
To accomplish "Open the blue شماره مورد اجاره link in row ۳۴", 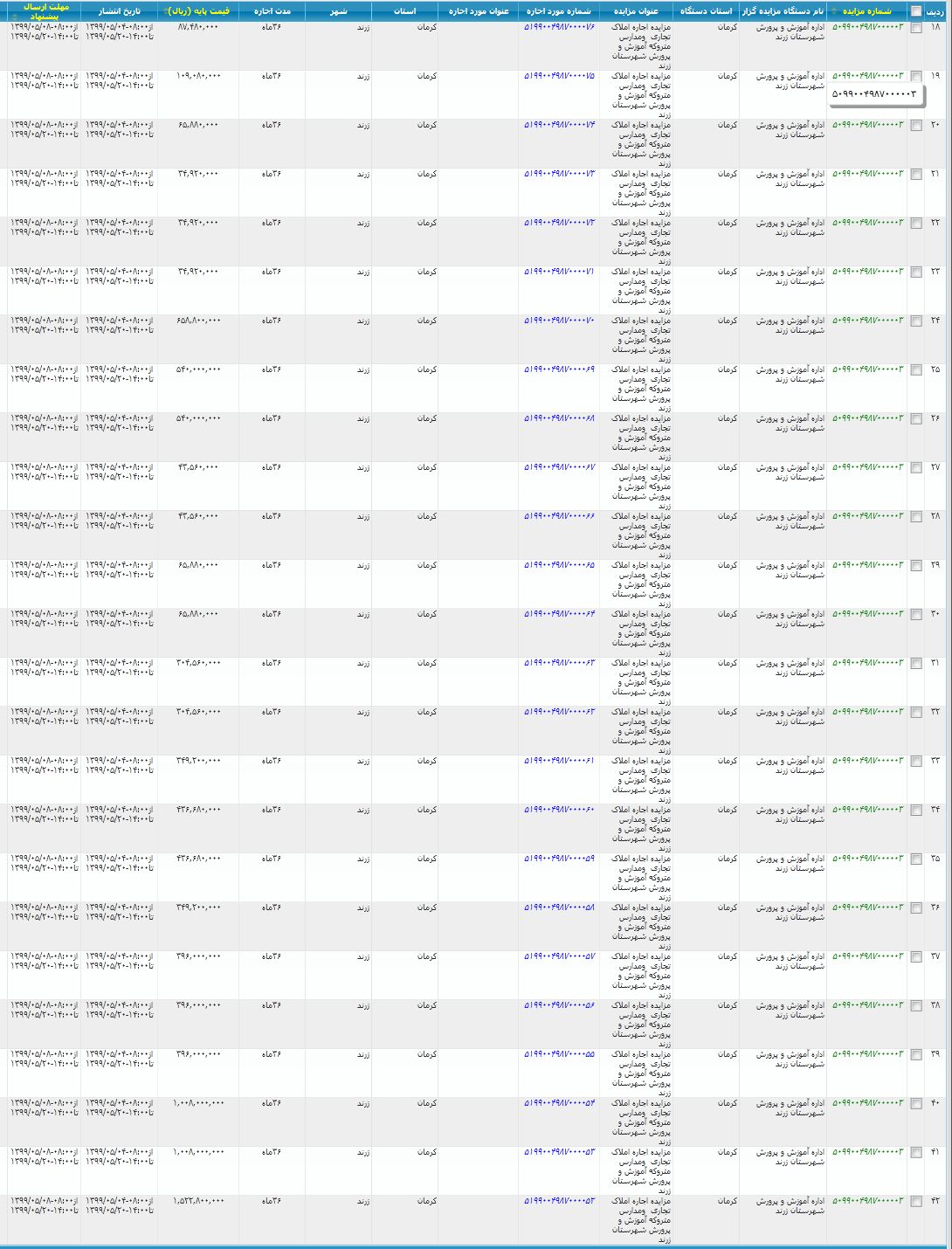I will coord(559,810).
